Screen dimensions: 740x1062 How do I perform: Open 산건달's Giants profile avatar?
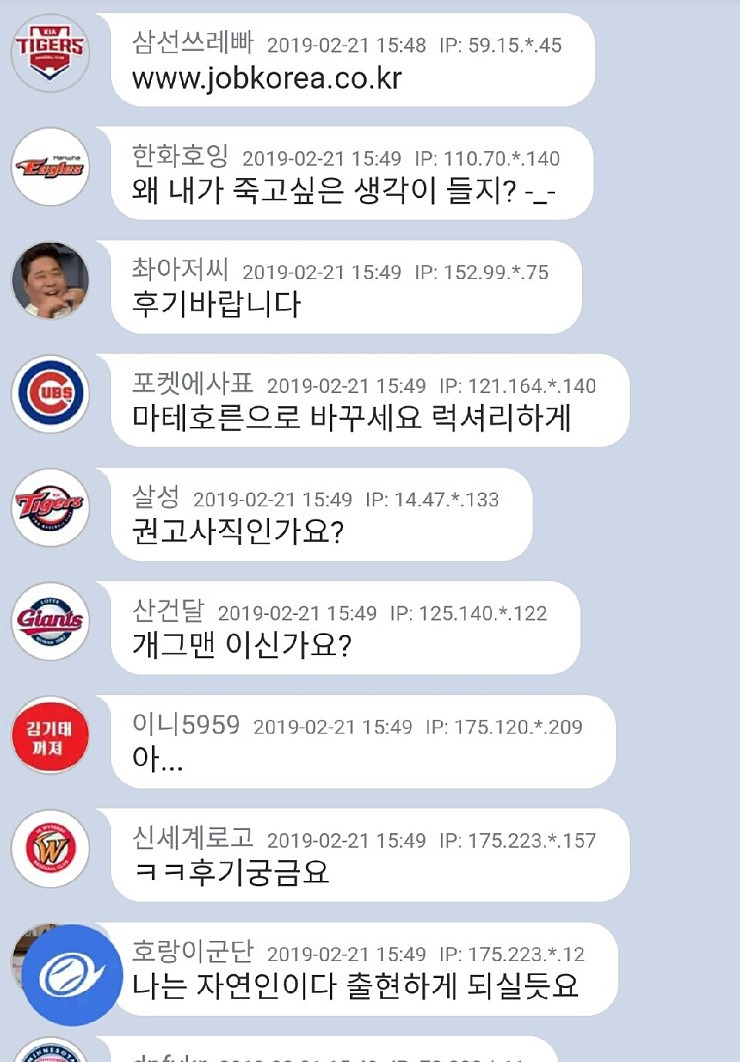50,621
